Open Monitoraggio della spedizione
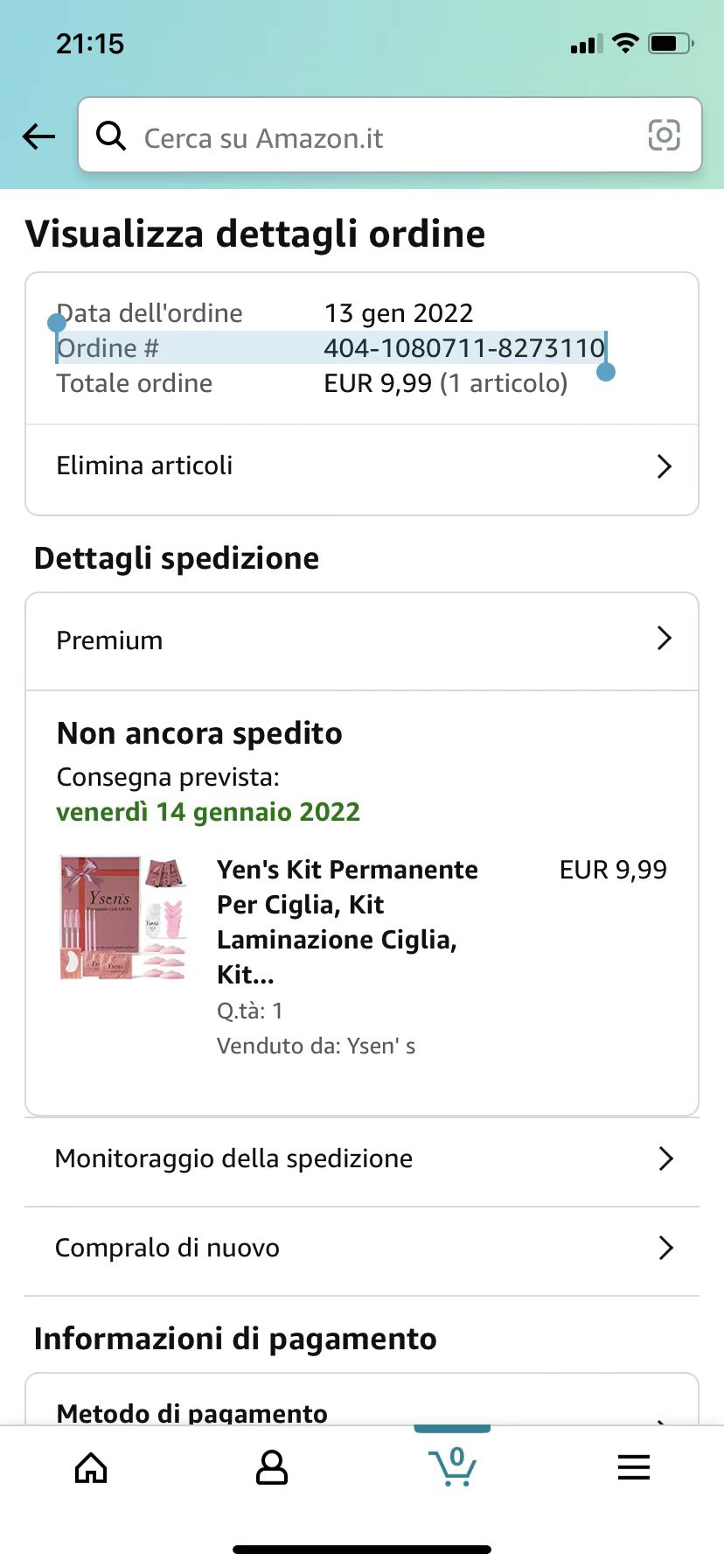 (361, 1159)
